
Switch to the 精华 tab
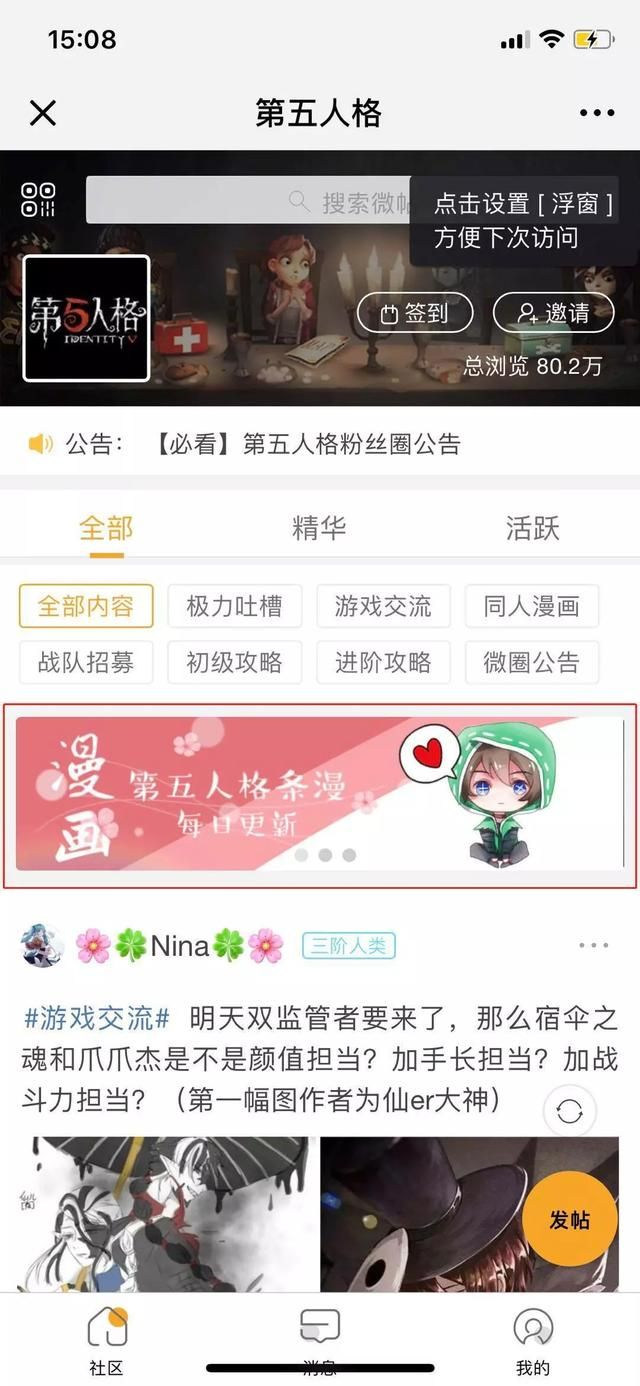click(319, 528)
